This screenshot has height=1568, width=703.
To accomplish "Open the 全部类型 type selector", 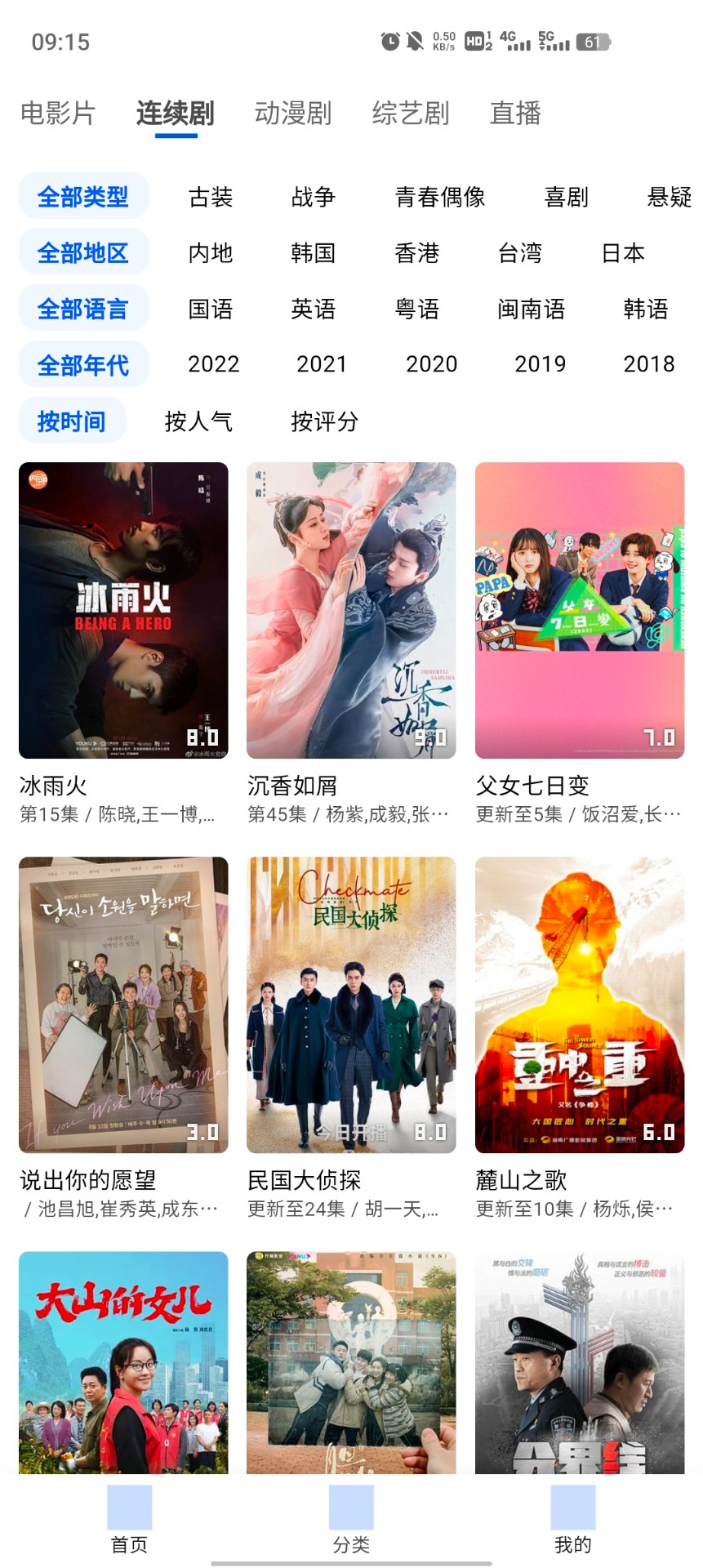I will [83, 196].
